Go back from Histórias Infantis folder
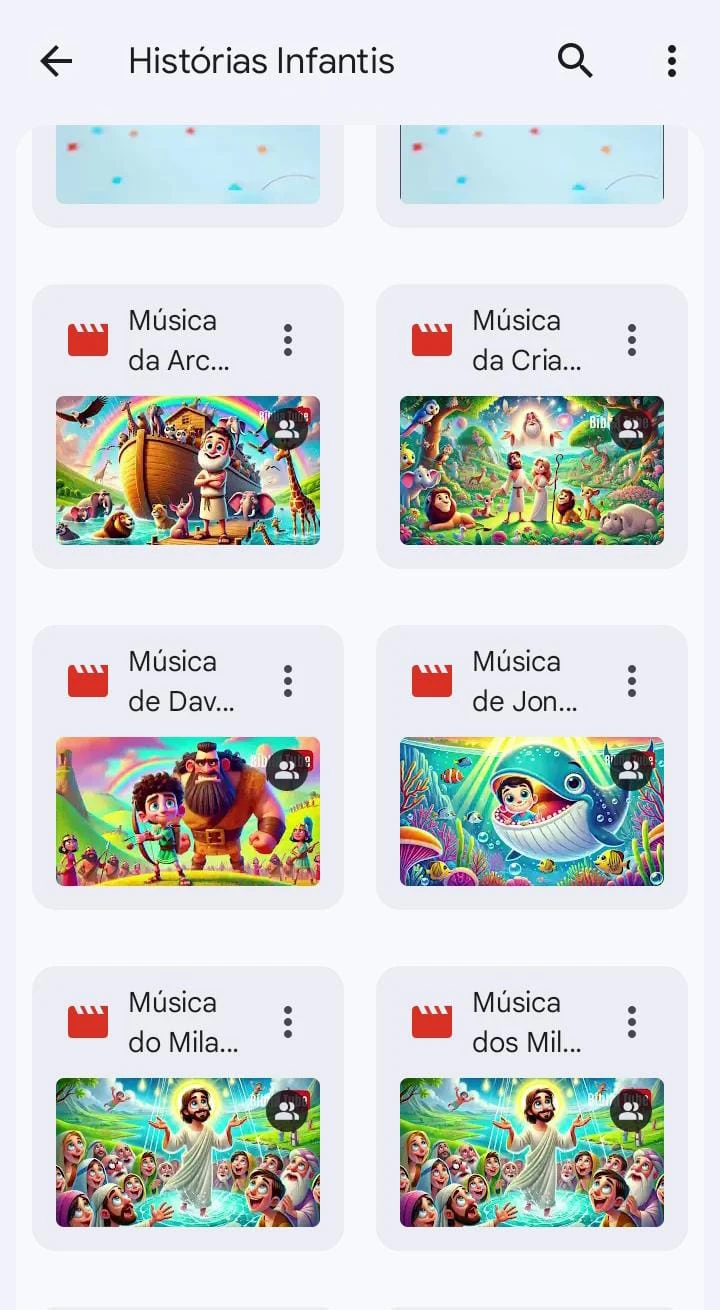Viewport: 720px width, 1310px height. (56, 62)
